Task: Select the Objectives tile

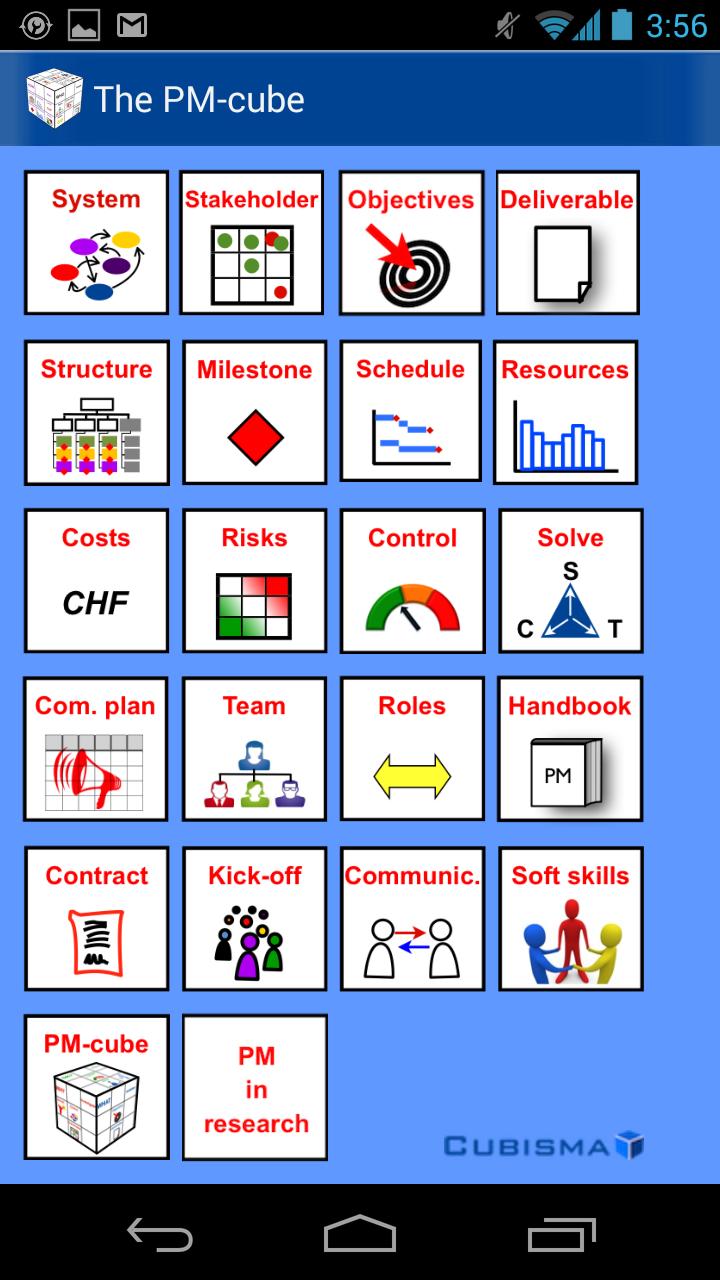Action: click(411, 242)
